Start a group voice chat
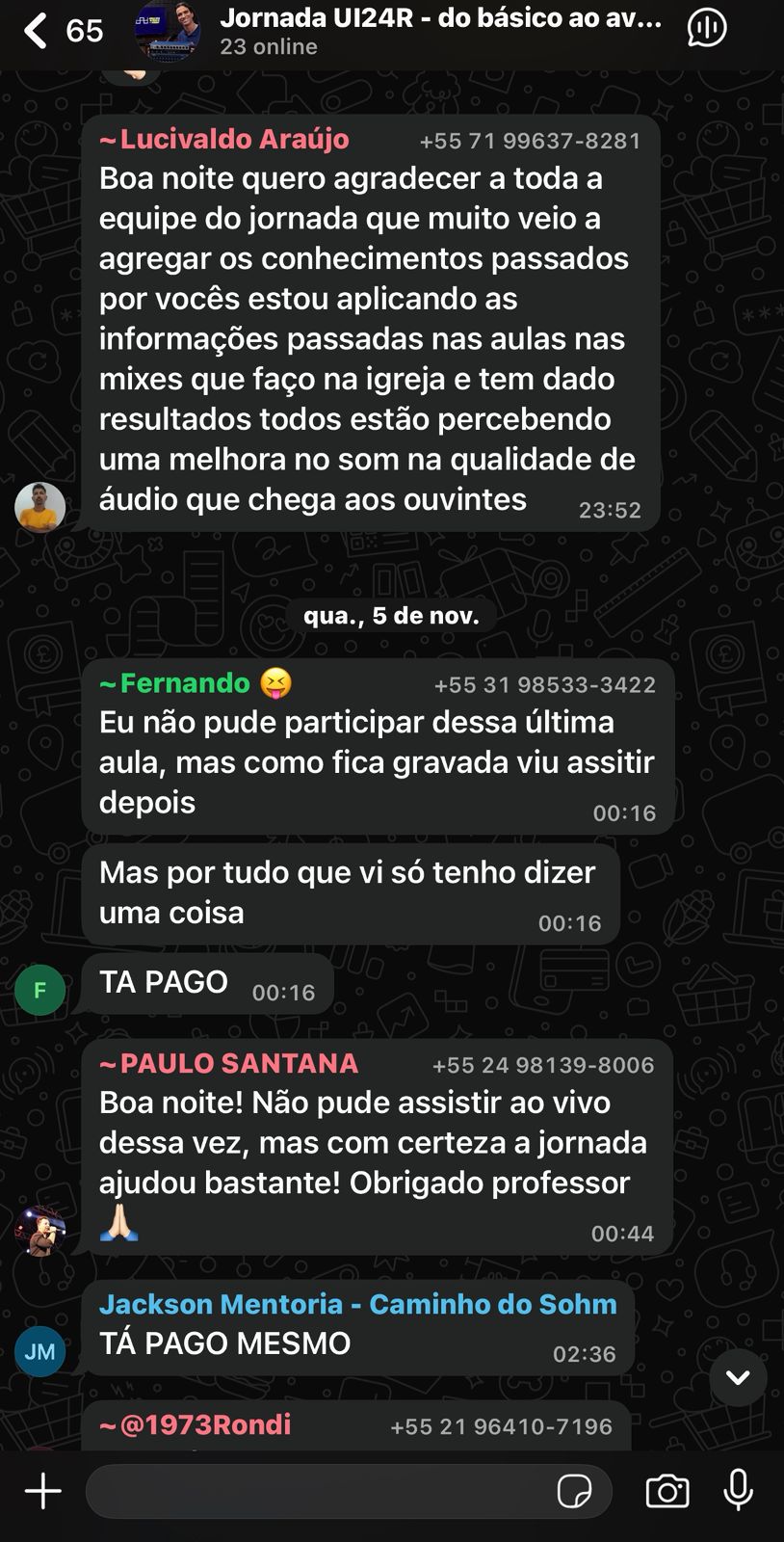This screenshot has width=784, height=1542. 707,29
